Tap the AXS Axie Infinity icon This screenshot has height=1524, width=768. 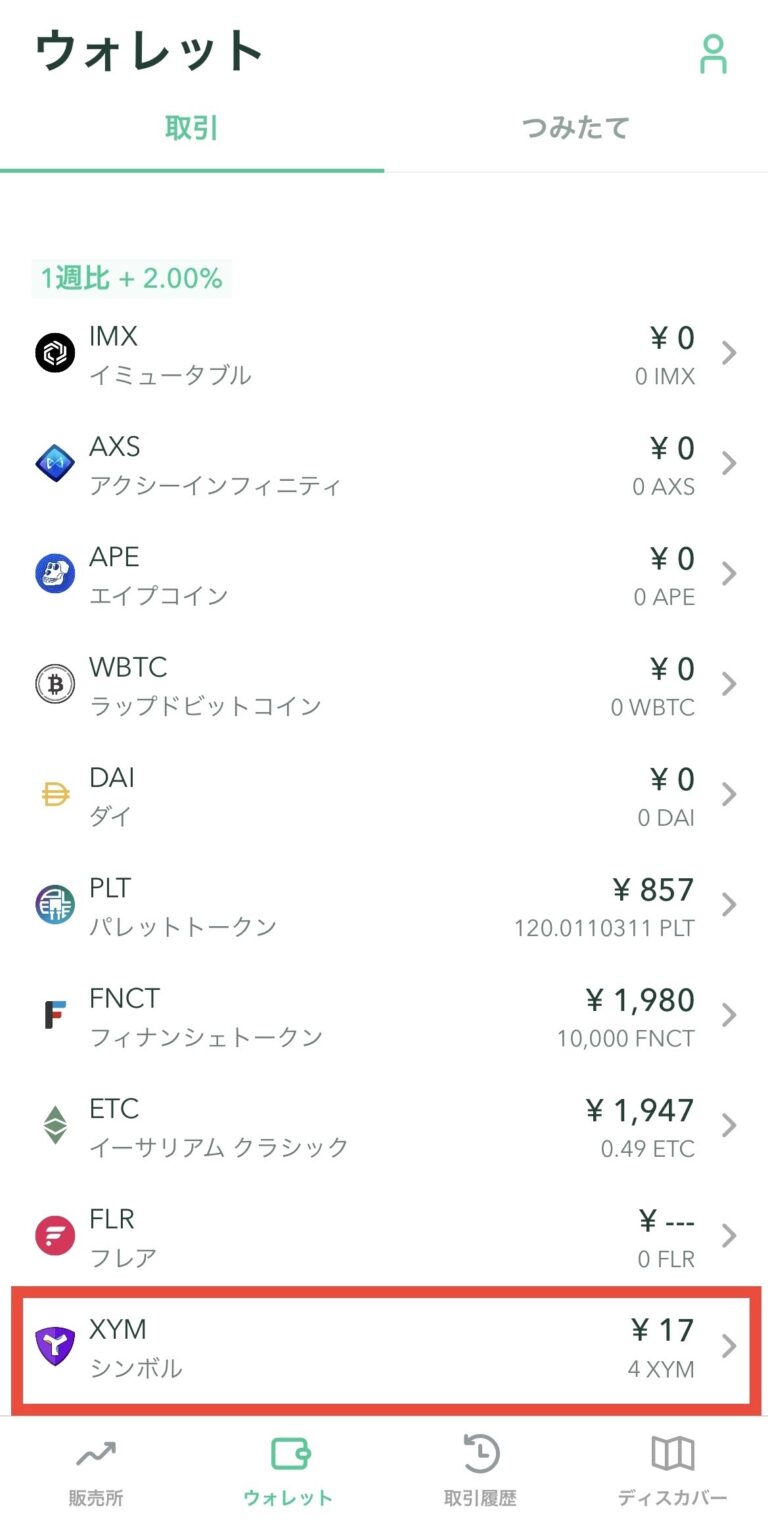click(55, 463)
